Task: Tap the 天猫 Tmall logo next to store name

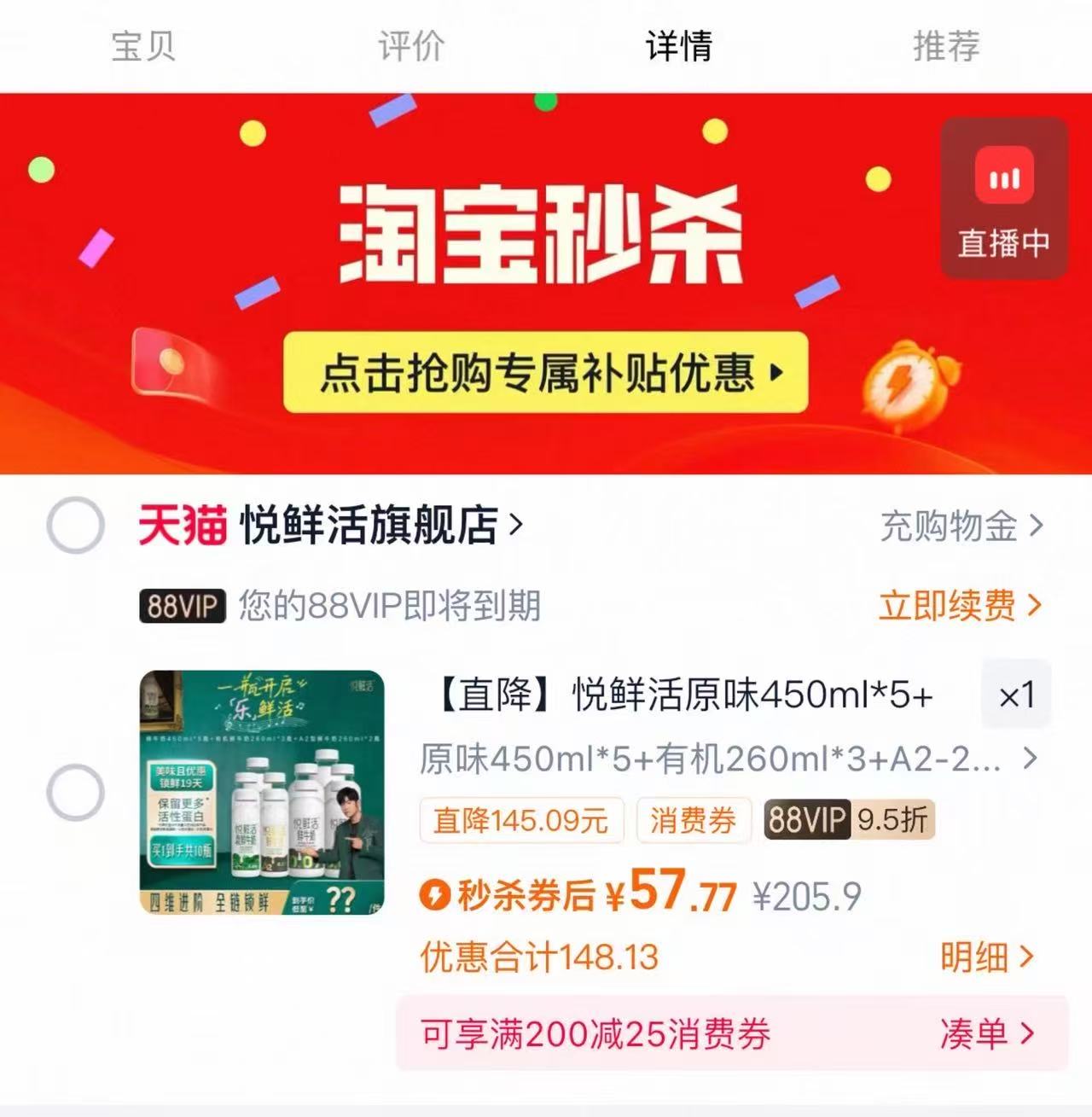Action: pos(182,527)
